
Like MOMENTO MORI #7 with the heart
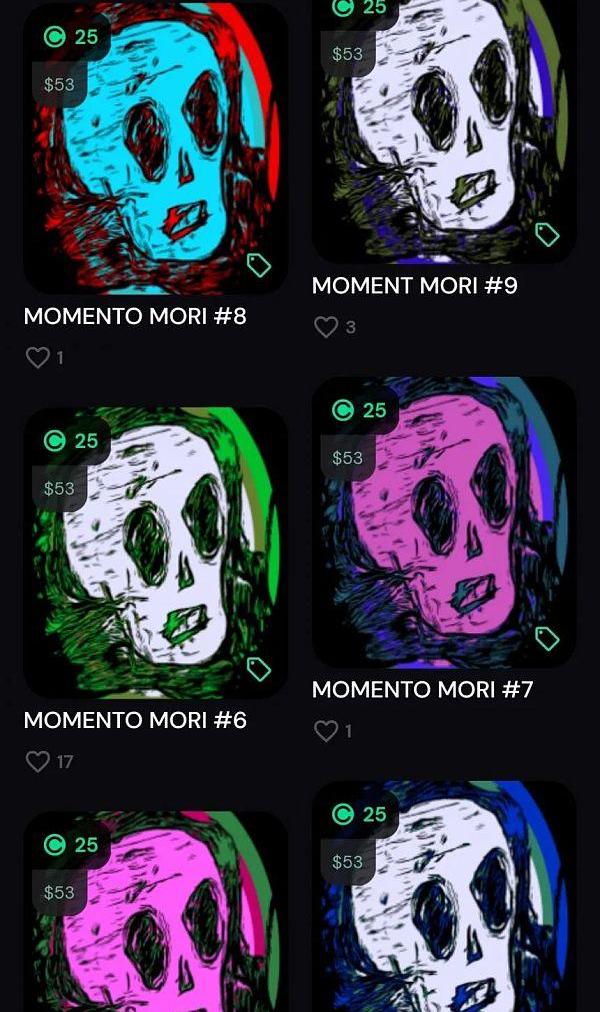pyautogui.click(x=326, y=731)
